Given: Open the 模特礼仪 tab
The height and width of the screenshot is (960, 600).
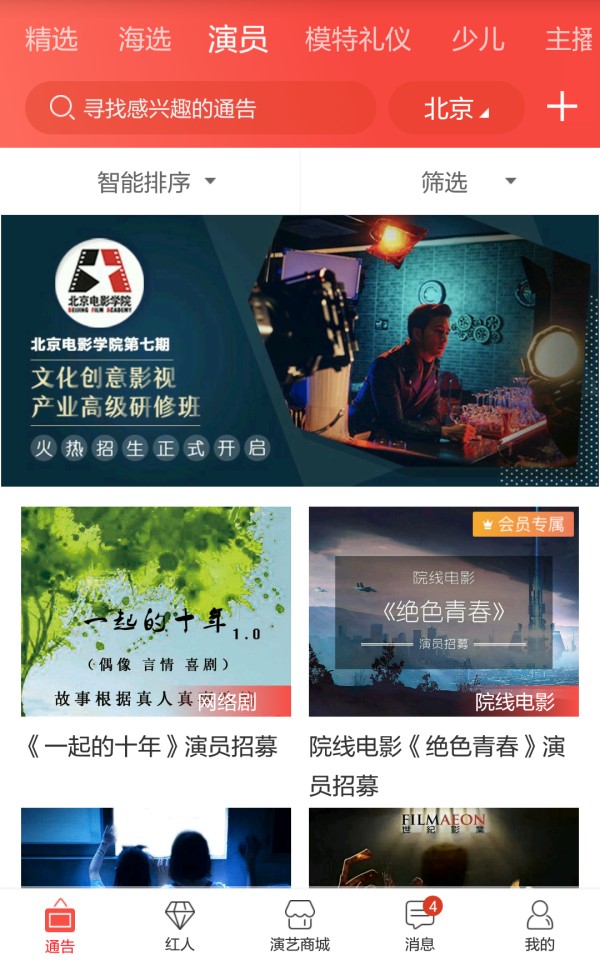Looking at the screenshot, I should (x=358, y=39).
